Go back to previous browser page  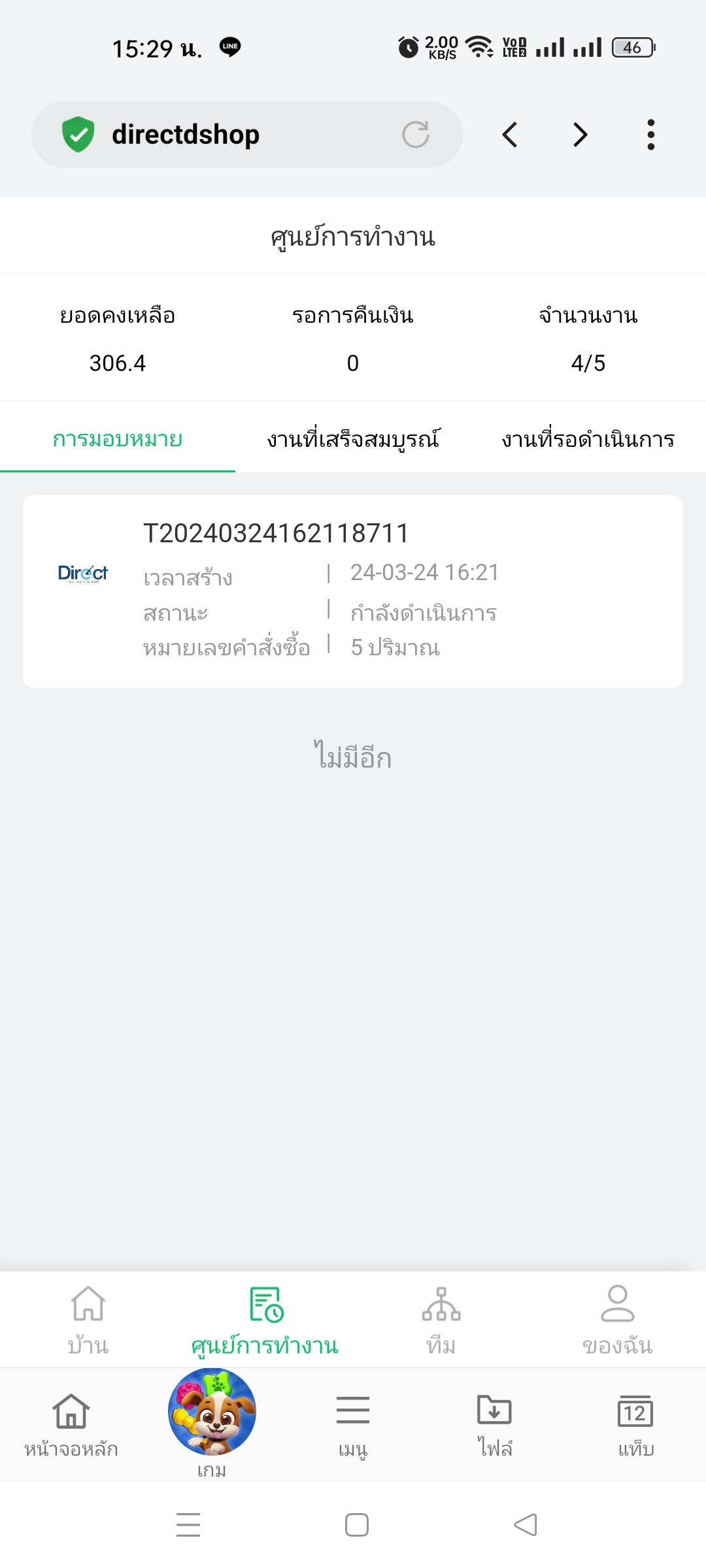coord(510,135)
